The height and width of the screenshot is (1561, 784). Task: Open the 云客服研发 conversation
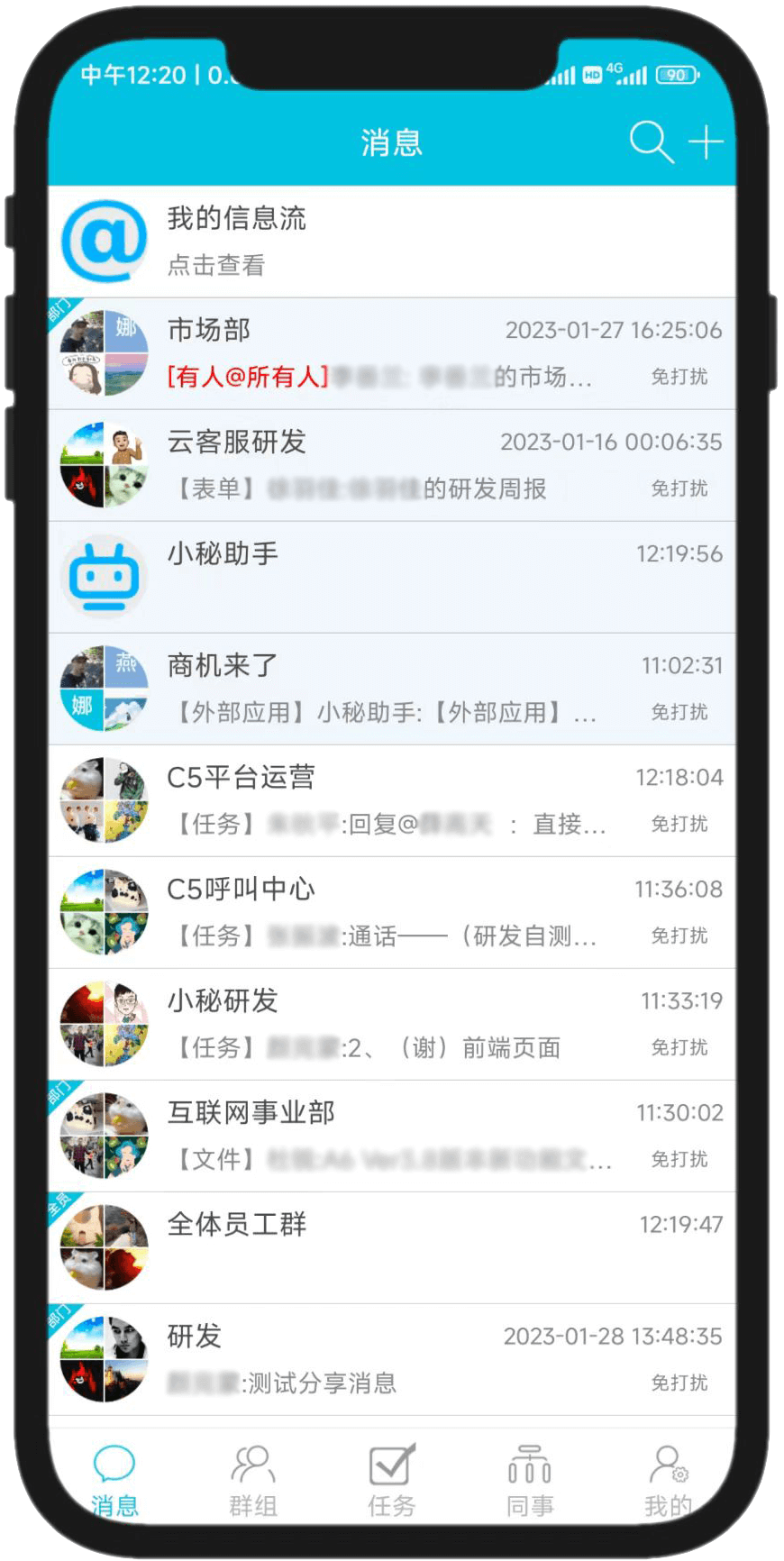click(392, 465)
